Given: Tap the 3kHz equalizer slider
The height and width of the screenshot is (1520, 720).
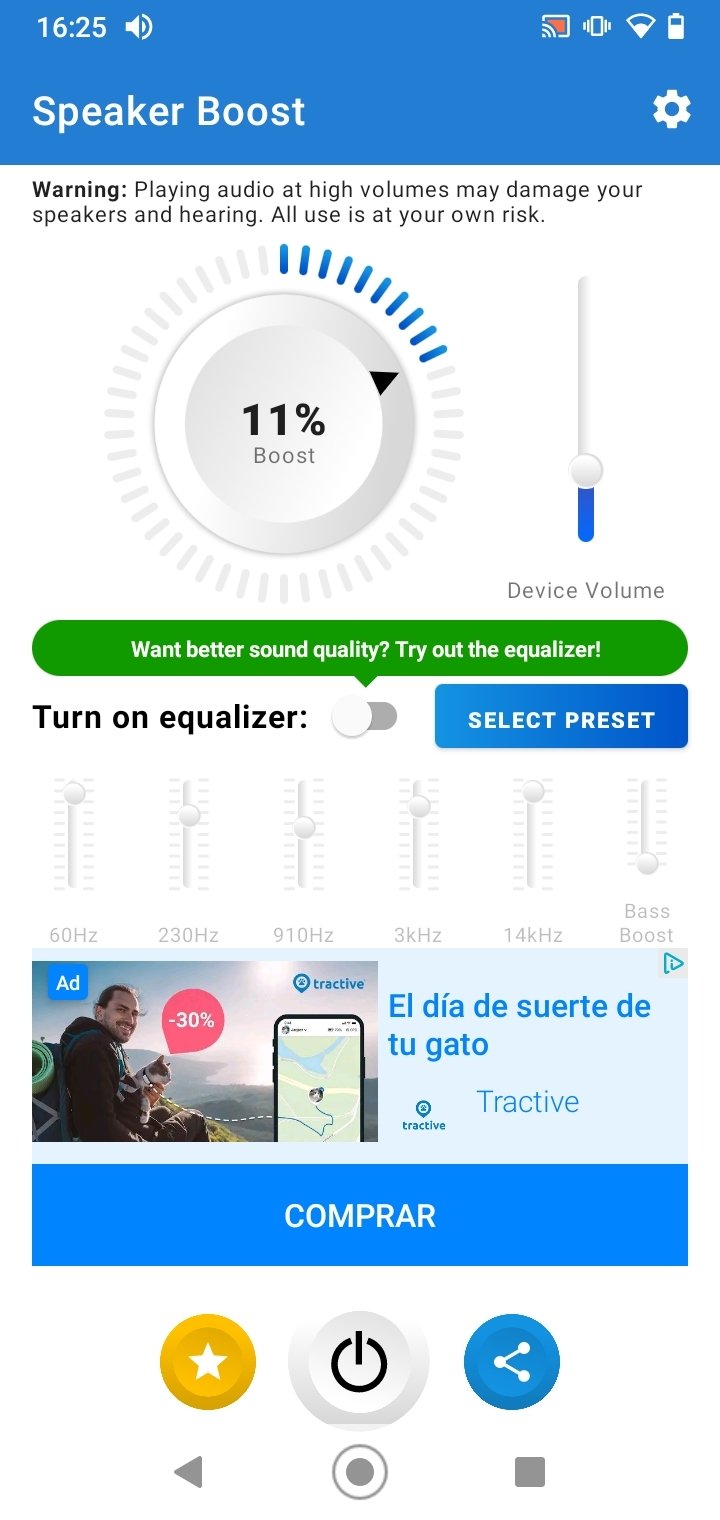Looking at the screenshot, I should pyautogui.click(x=419, y=834).
